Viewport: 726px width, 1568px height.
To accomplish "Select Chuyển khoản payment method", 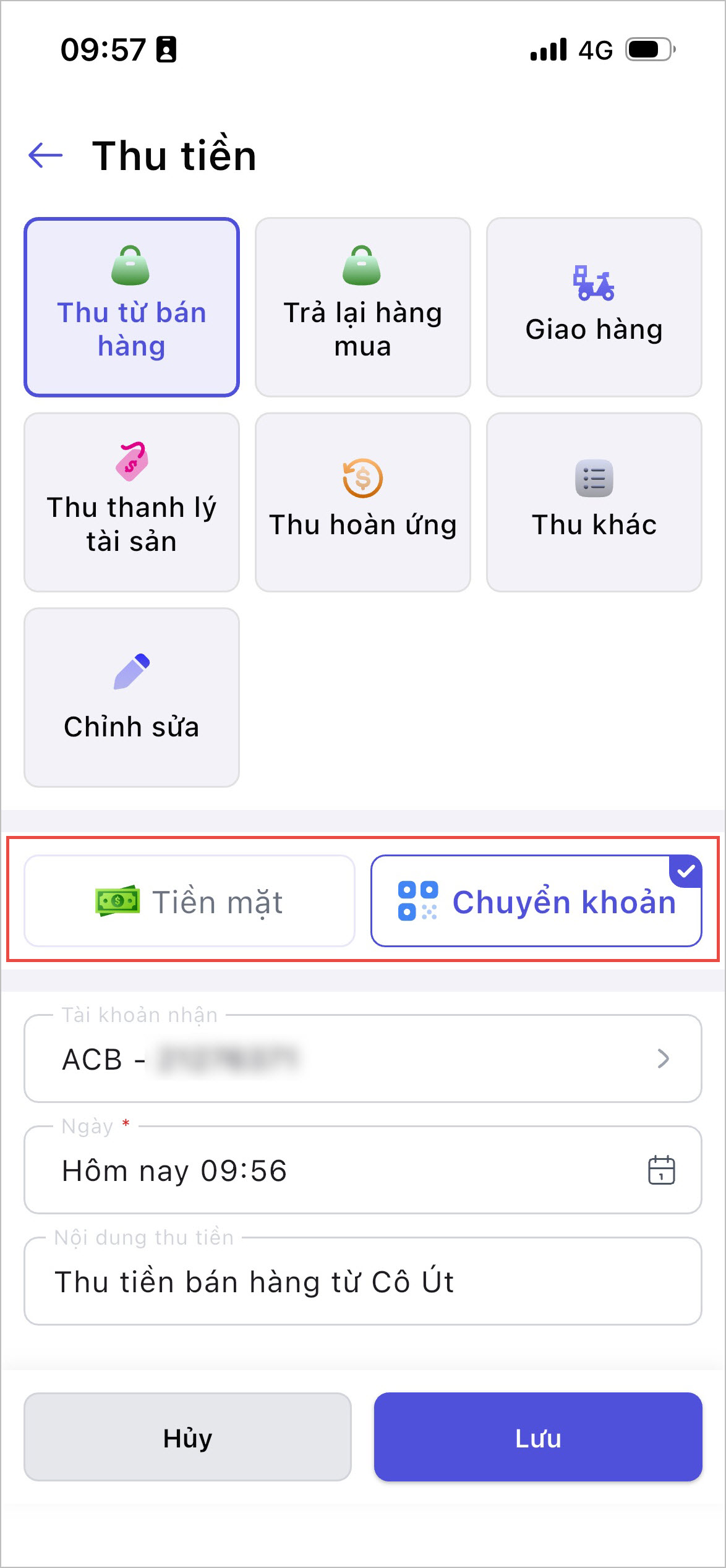I will coord(536,901).
